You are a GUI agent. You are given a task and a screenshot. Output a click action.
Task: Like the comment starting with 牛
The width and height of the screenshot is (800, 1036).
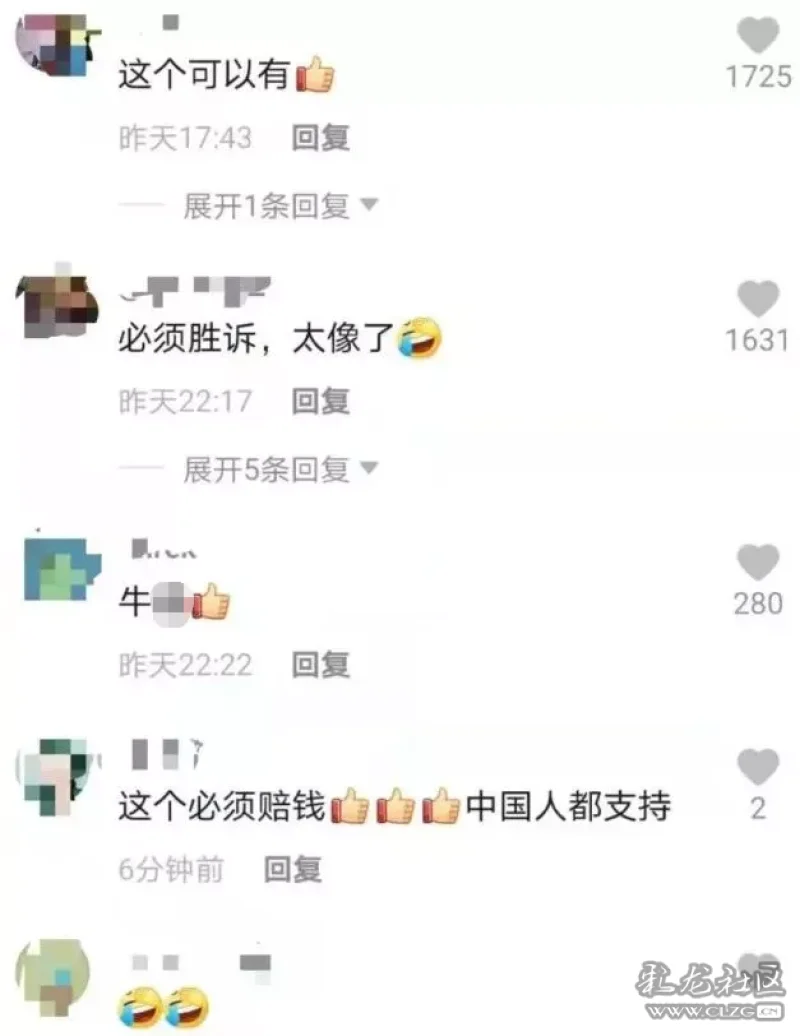coord(757,563)
